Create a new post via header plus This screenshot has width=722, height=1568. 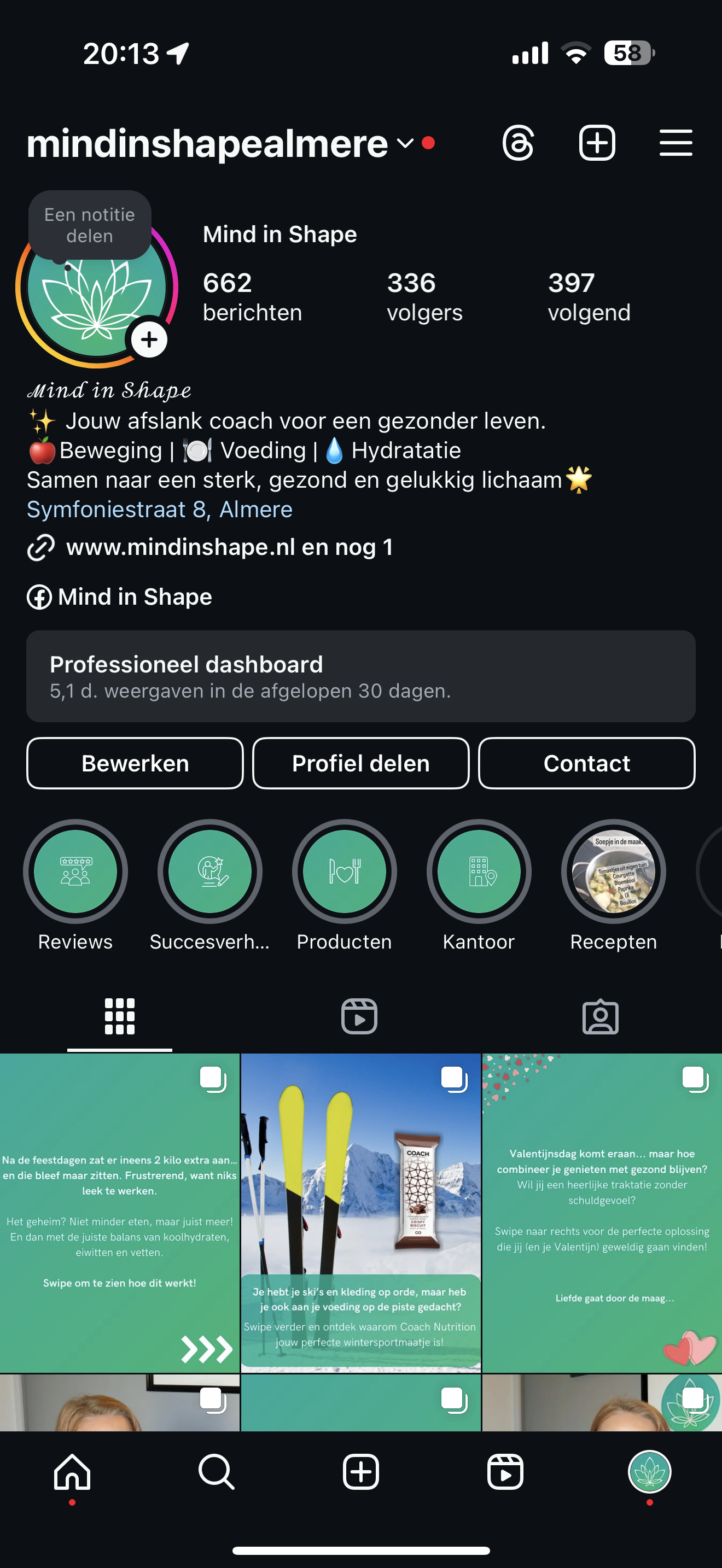tap(597, 143)
